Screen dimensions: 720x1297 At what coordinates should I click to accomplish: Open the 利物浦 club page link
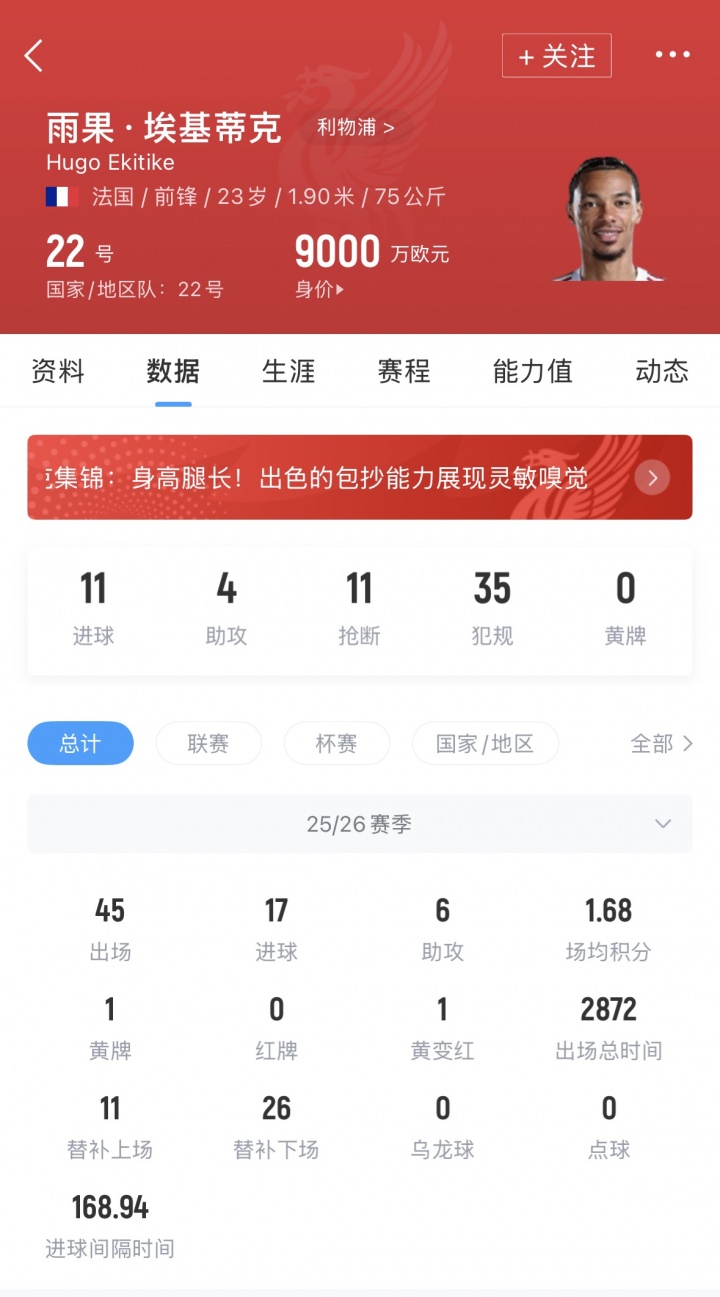pyautogui.click(x=355, y=128)
